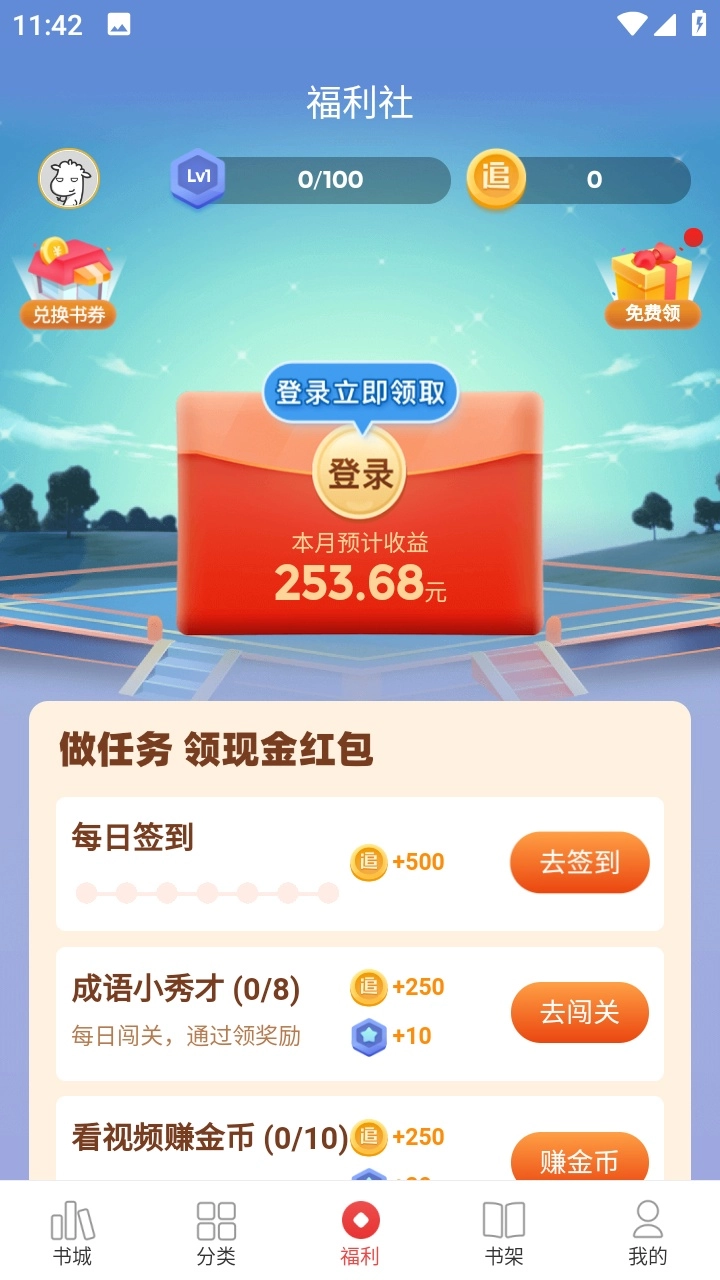Select the Lv1 level badge
The image size is (720, 1280).
click(197, 179)
